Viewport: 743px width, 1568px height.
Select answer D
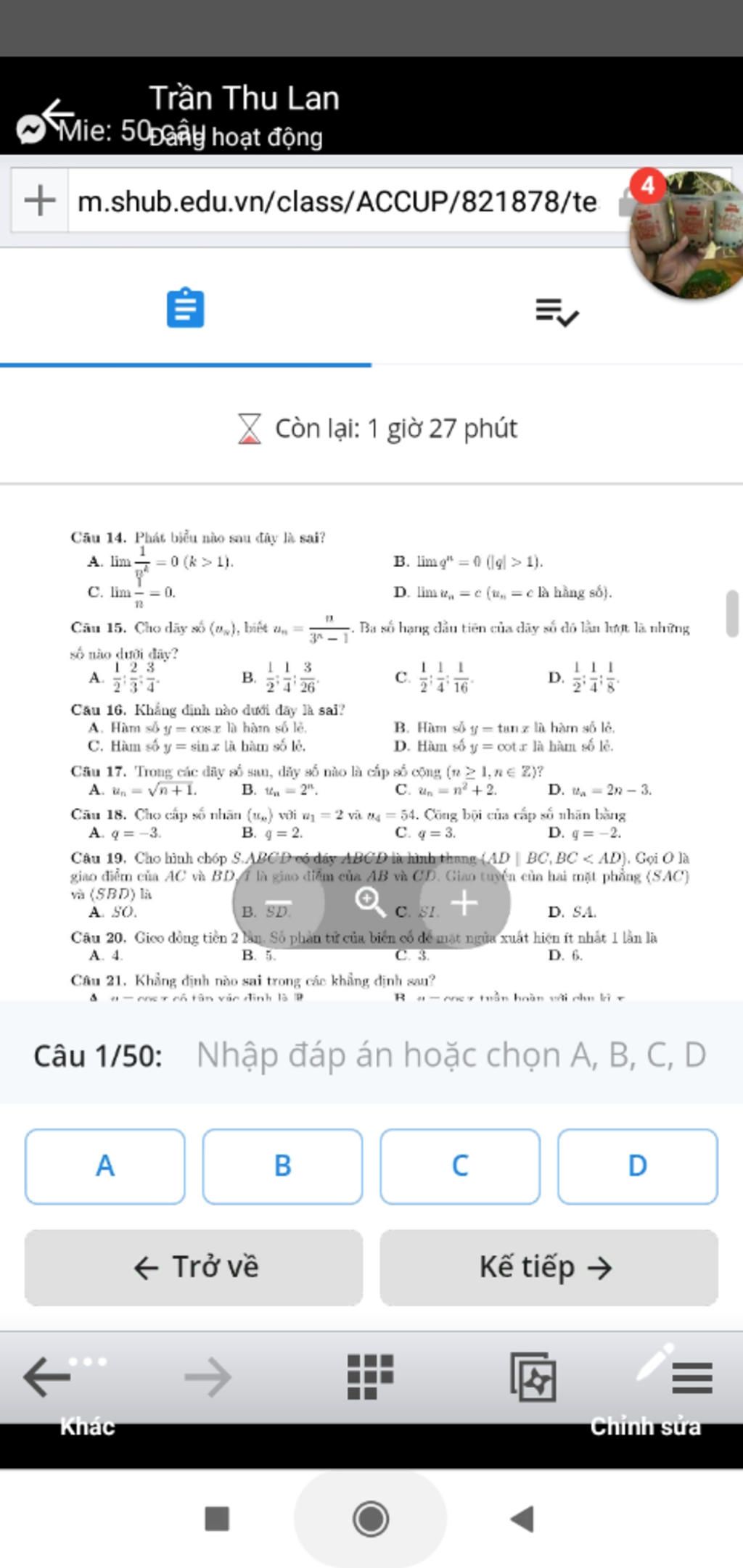(637, 1166)
